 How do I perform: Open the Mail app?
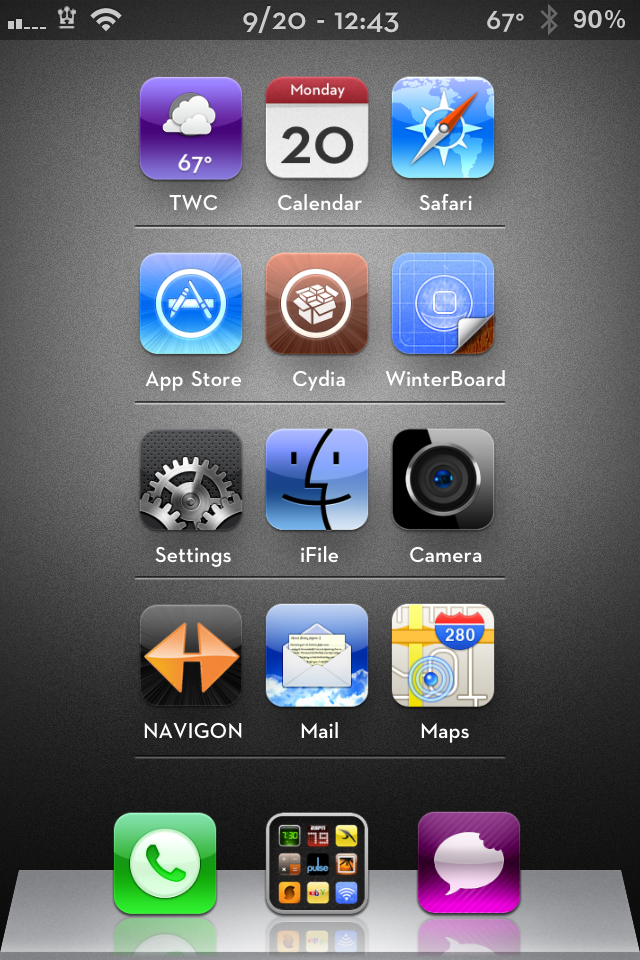point(317,656)
